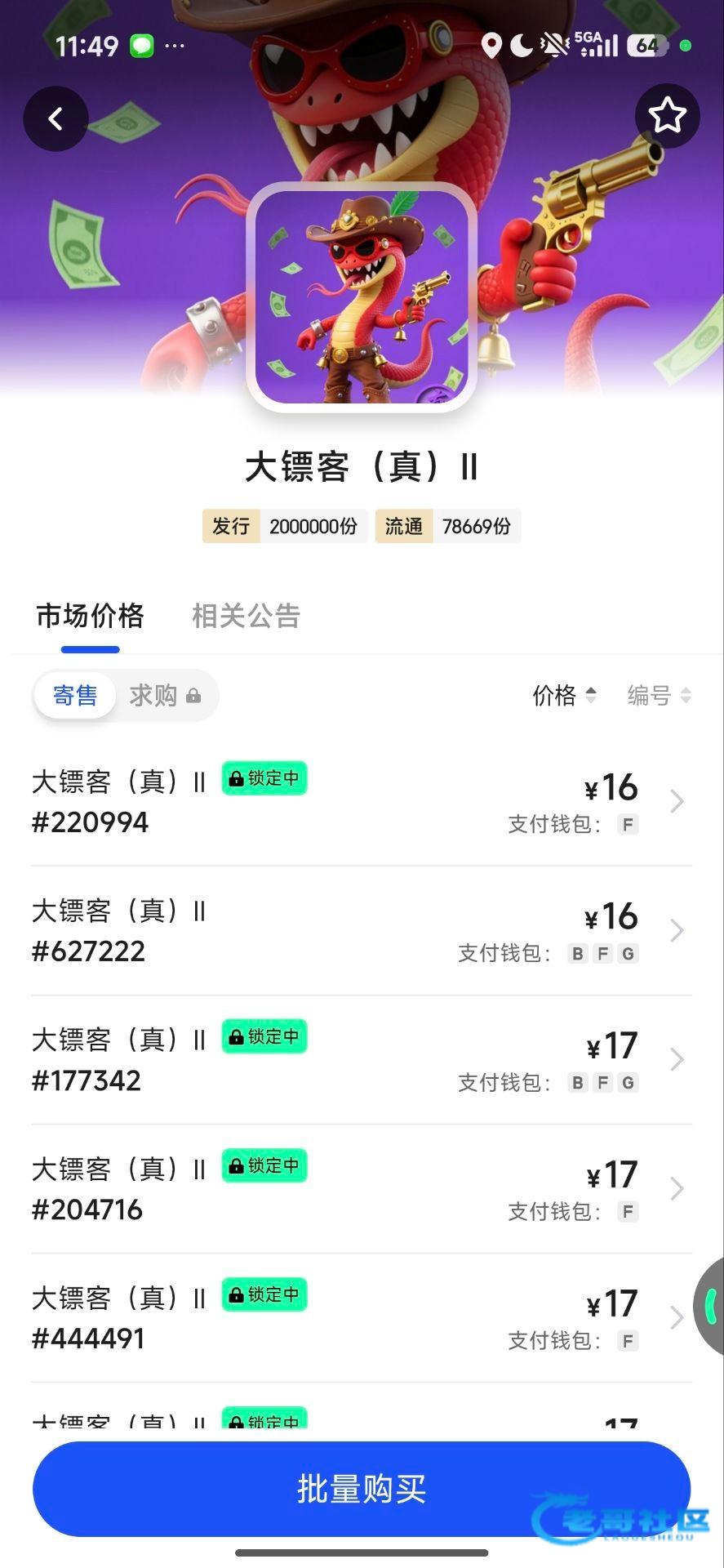Open the collectible's cover image
The image size is (724, 1568).
click(x=362, y=297)
